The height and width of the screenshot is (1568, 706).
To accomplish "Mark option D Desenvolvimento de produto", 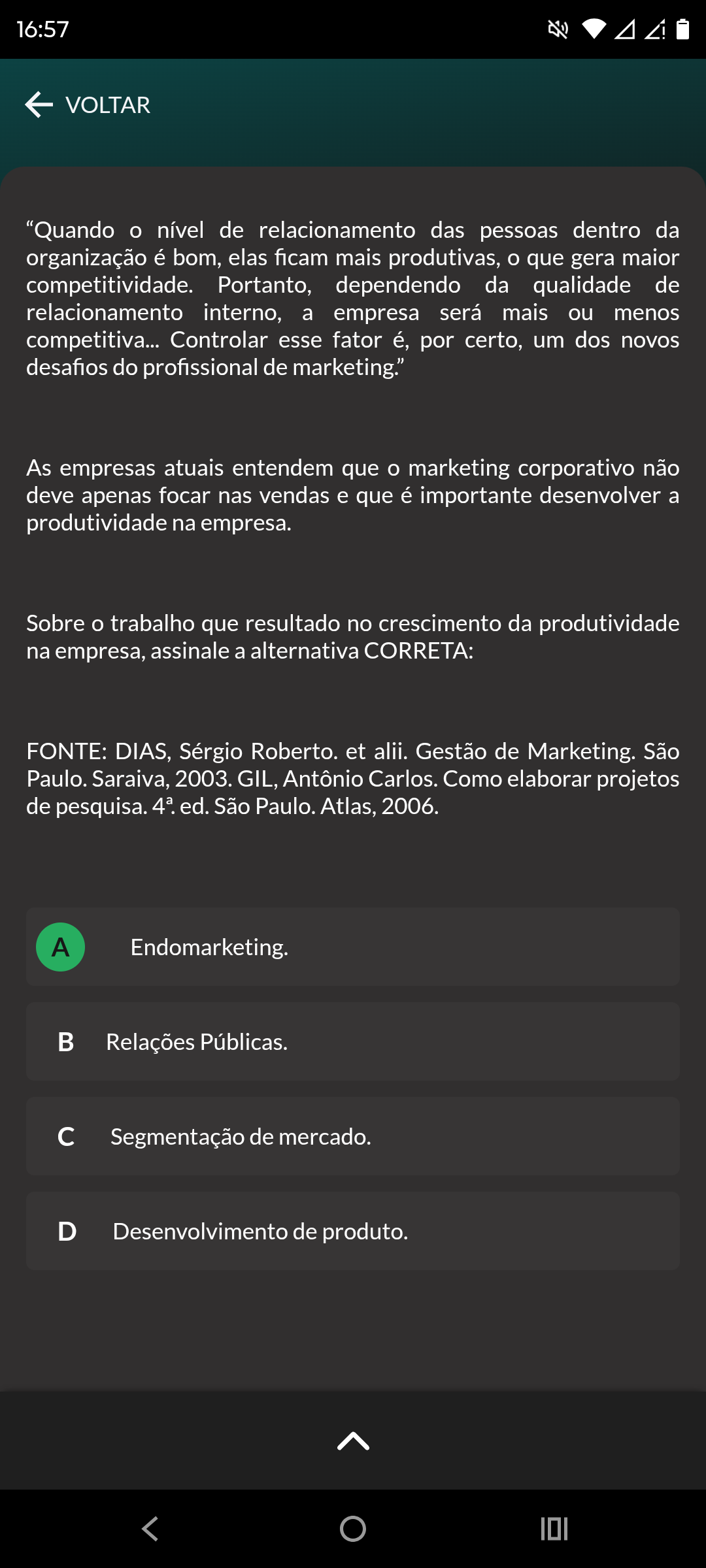I will point(353,1231).
